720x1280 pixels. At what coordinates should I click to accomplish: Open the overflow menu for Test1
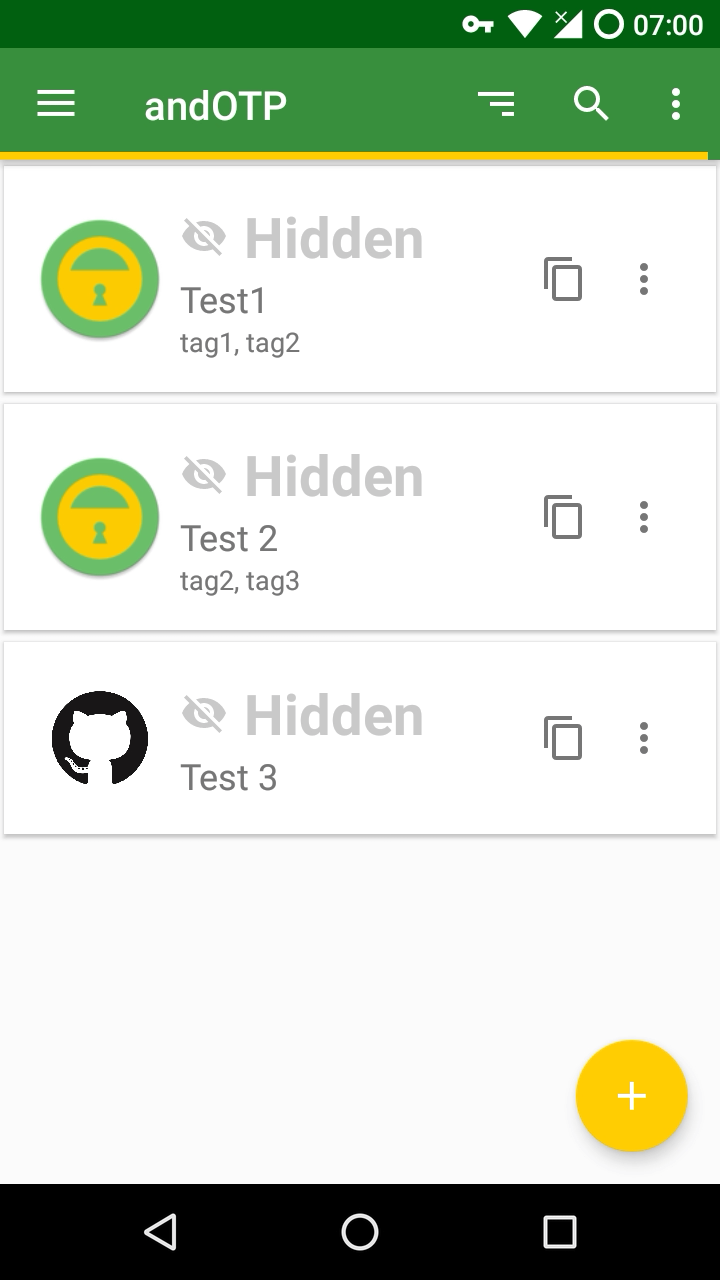[x=644, y=280]
